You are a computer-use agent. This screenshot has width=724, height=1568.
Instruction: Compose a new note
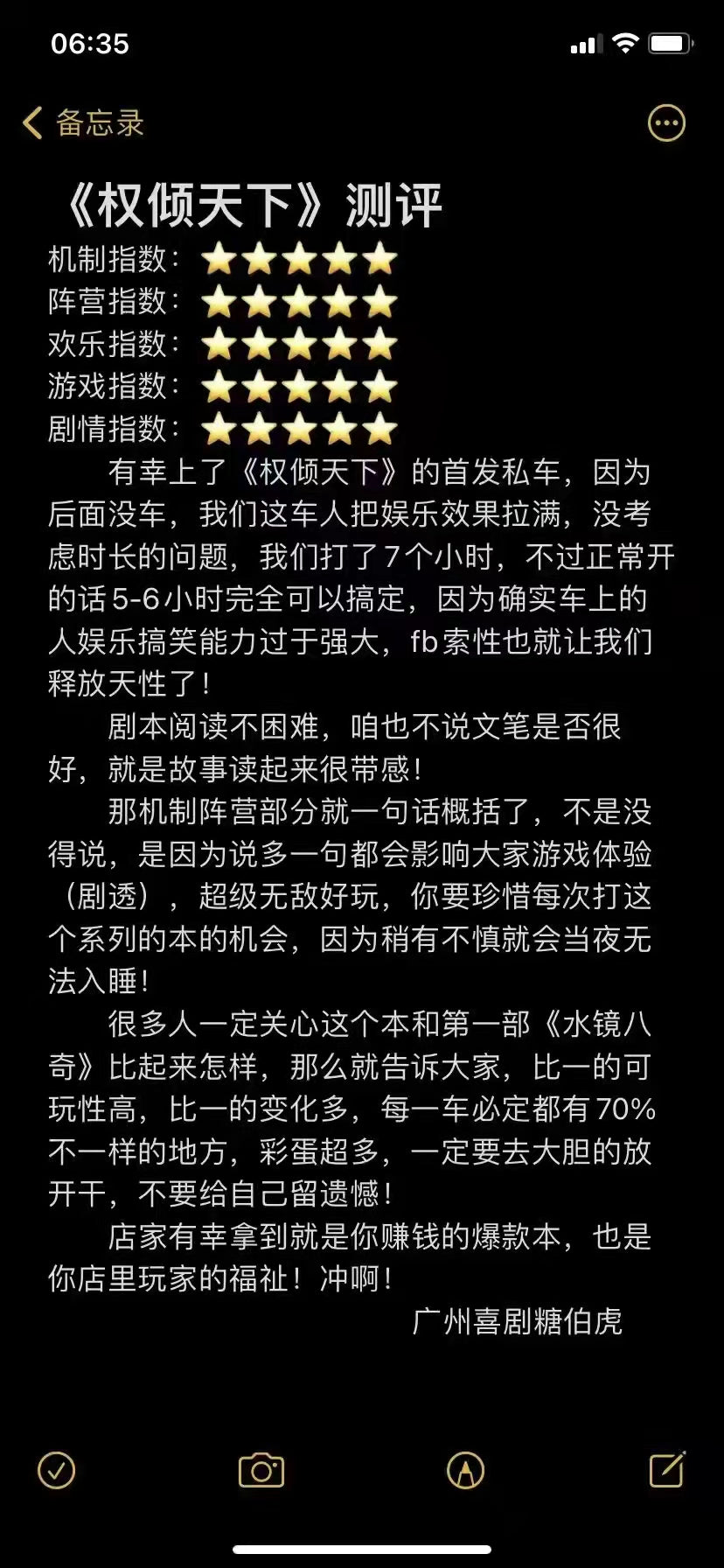(667, 1470)
